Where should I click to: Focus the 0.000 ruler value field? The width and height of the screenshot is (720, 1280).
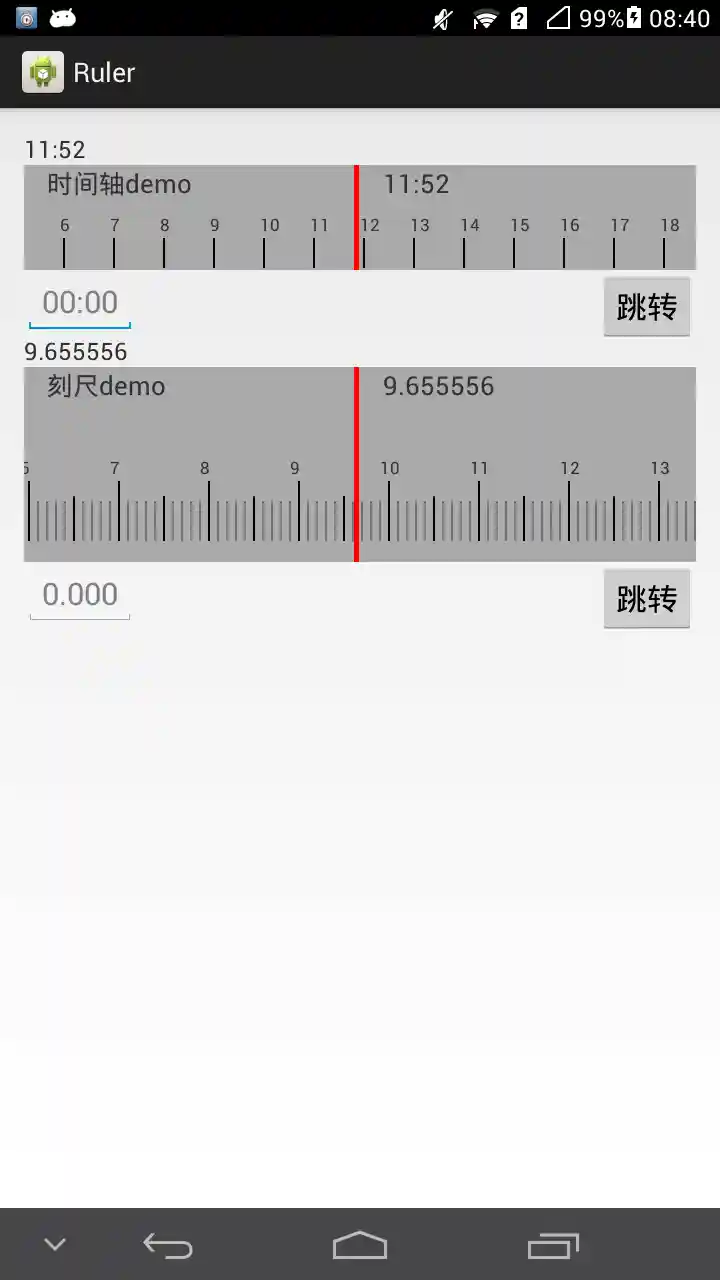pos(80,595)
